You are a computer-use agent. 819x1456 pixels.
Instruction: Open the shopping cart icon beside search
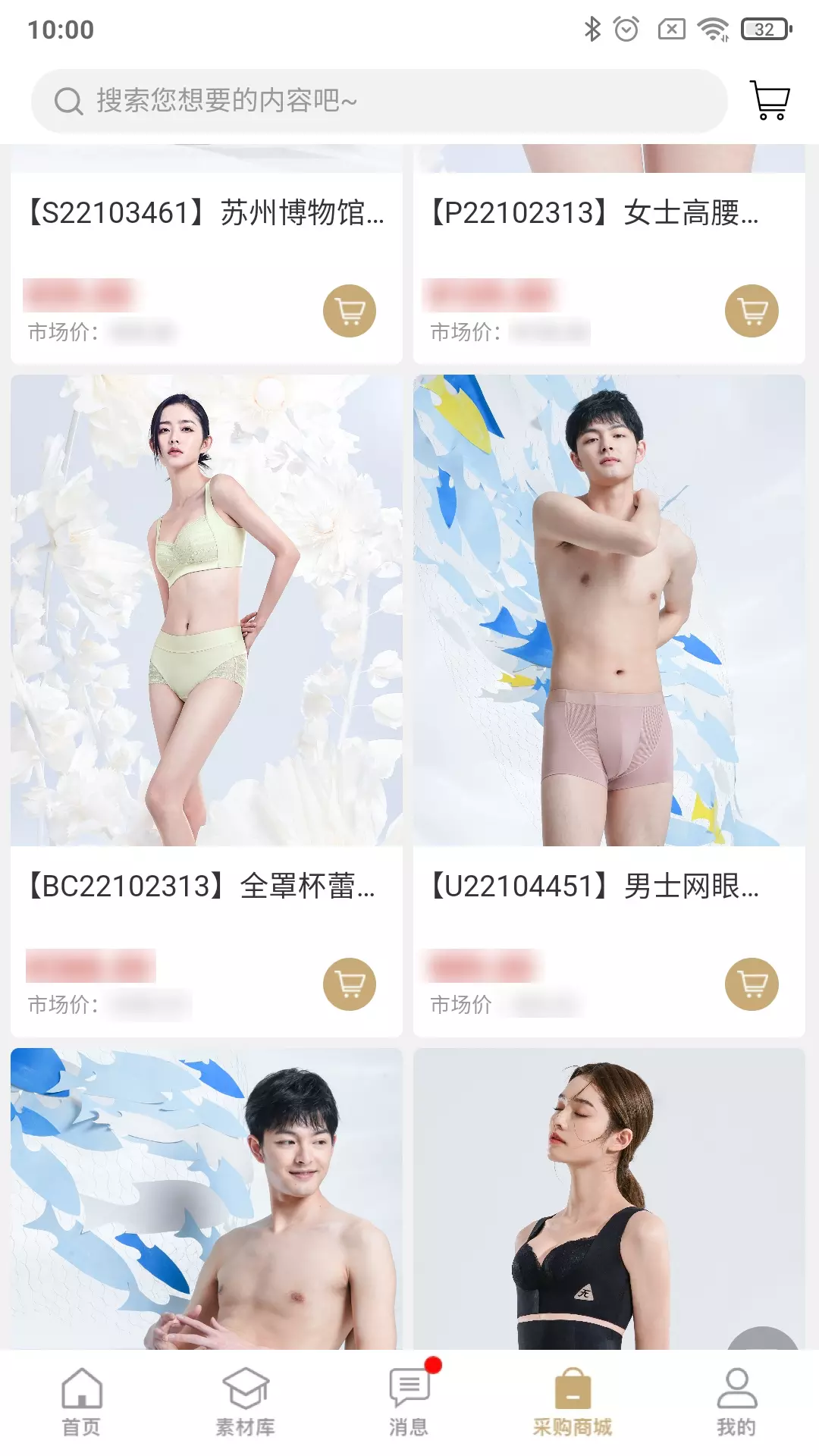pyautogui.click(x=770, y=100)
